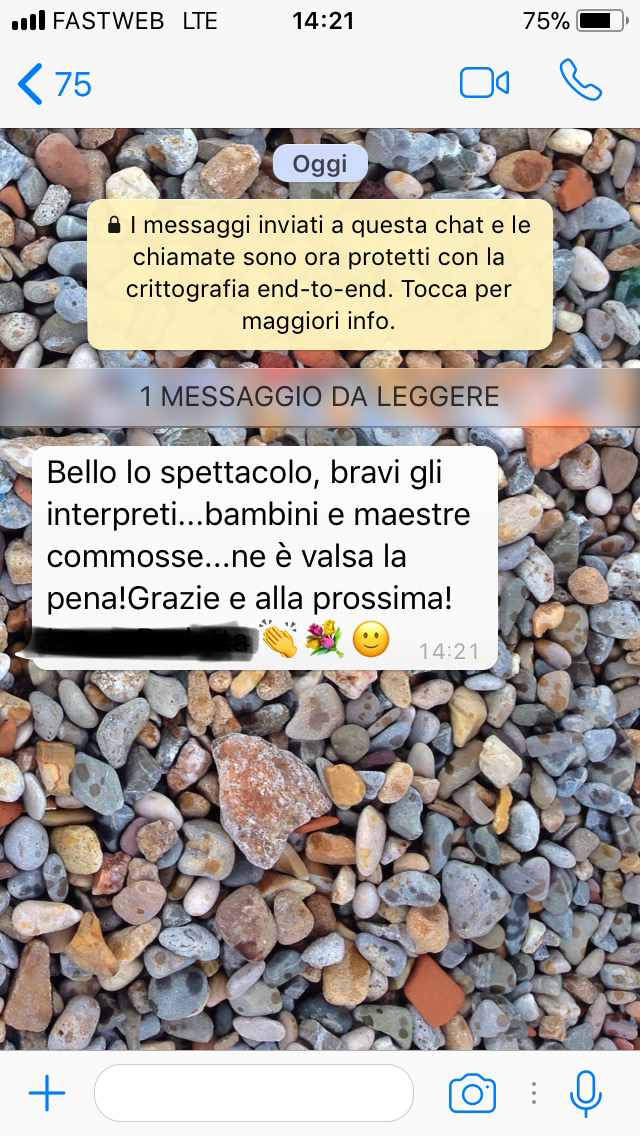Open the camera to send a photo
Image resolution: width=640 pixels, height=1136 pixels.
click(x=473, y=1093)
